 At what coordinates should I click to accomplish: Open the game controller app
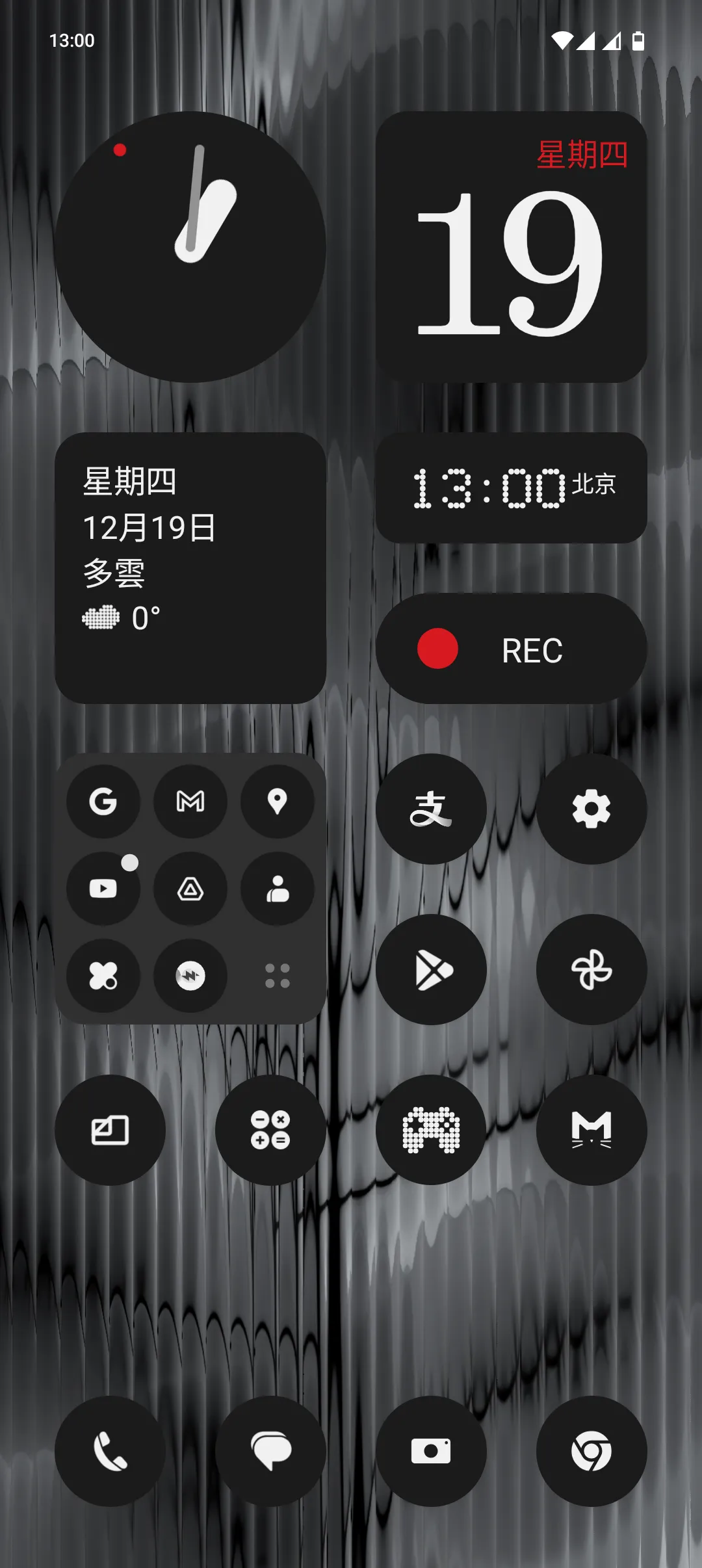(431, 1130)
